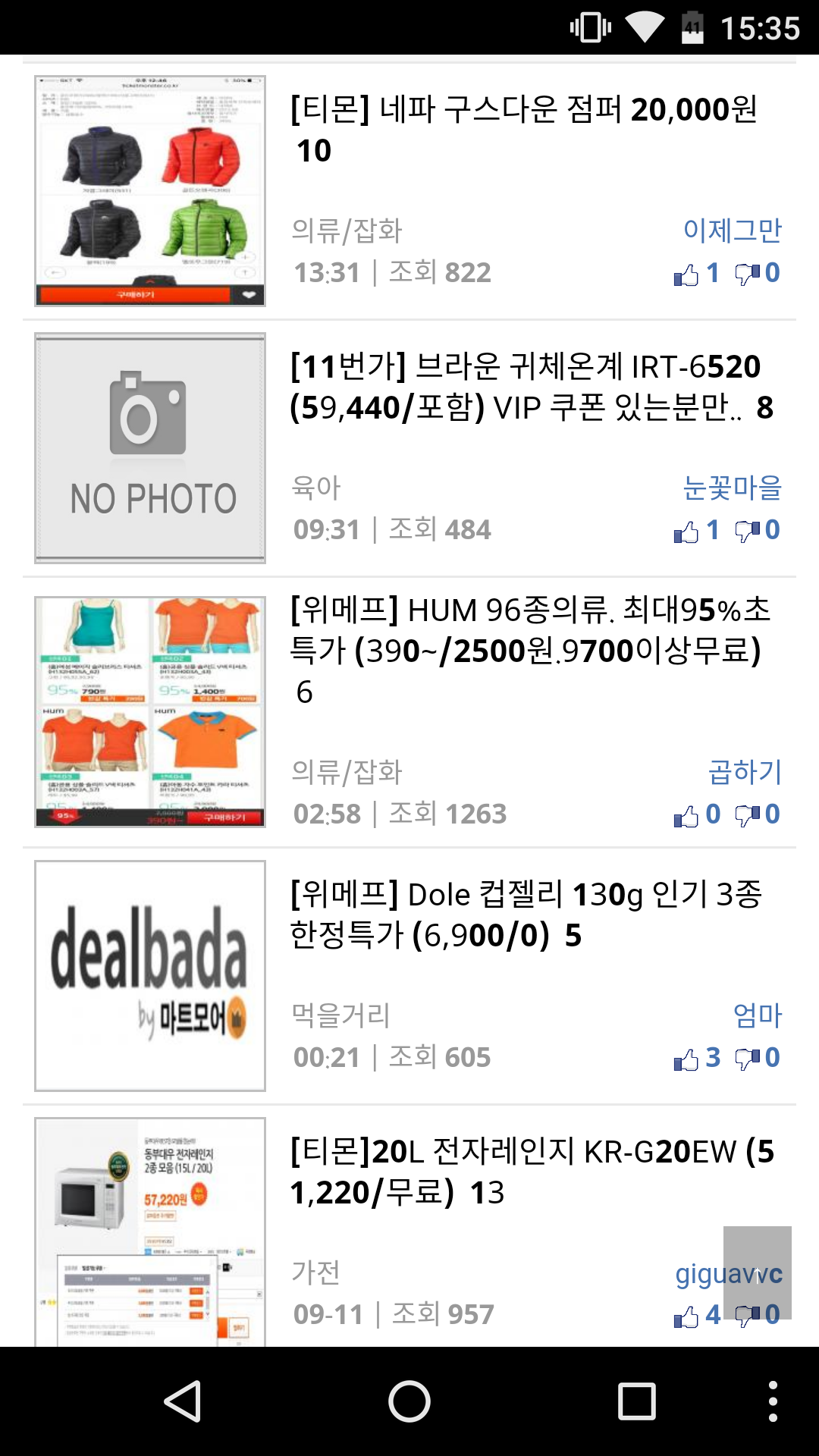Tap the 네파 jackets thumbnail image

pyautogui.click(x=150, y=191)
